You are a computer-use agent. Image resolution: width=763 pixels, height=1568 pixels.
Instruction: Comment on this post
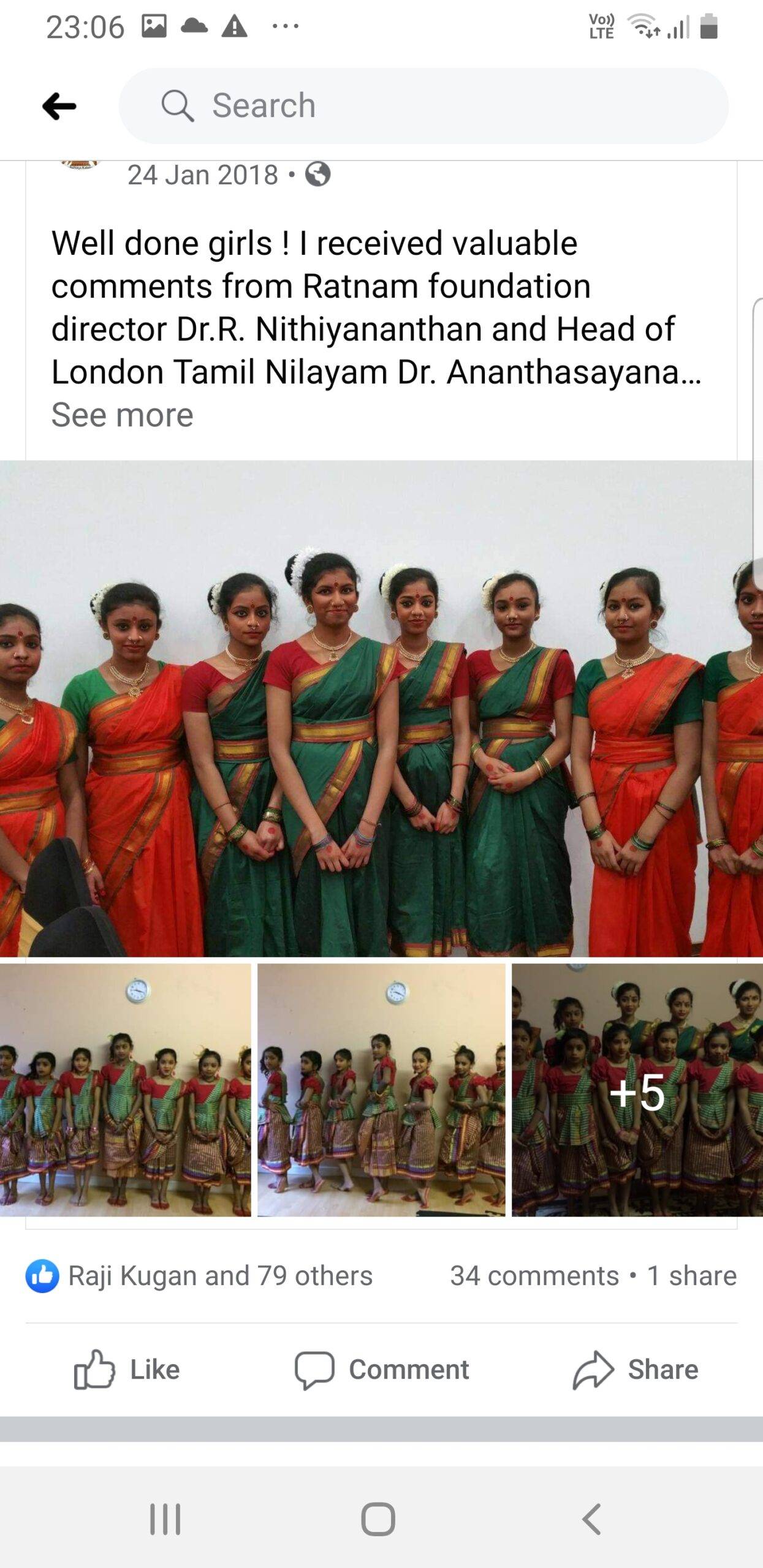(381, 1370)
